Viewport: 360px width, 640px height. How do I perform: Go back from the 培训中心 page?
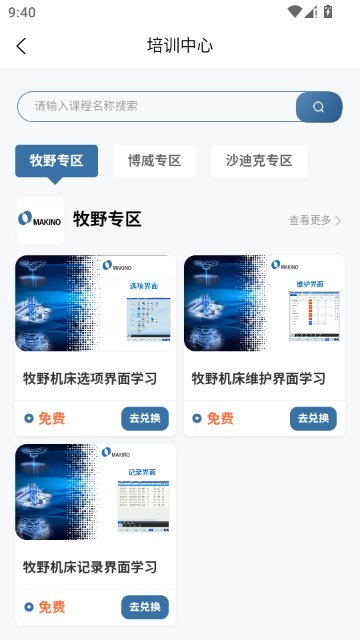pos(21,46)
